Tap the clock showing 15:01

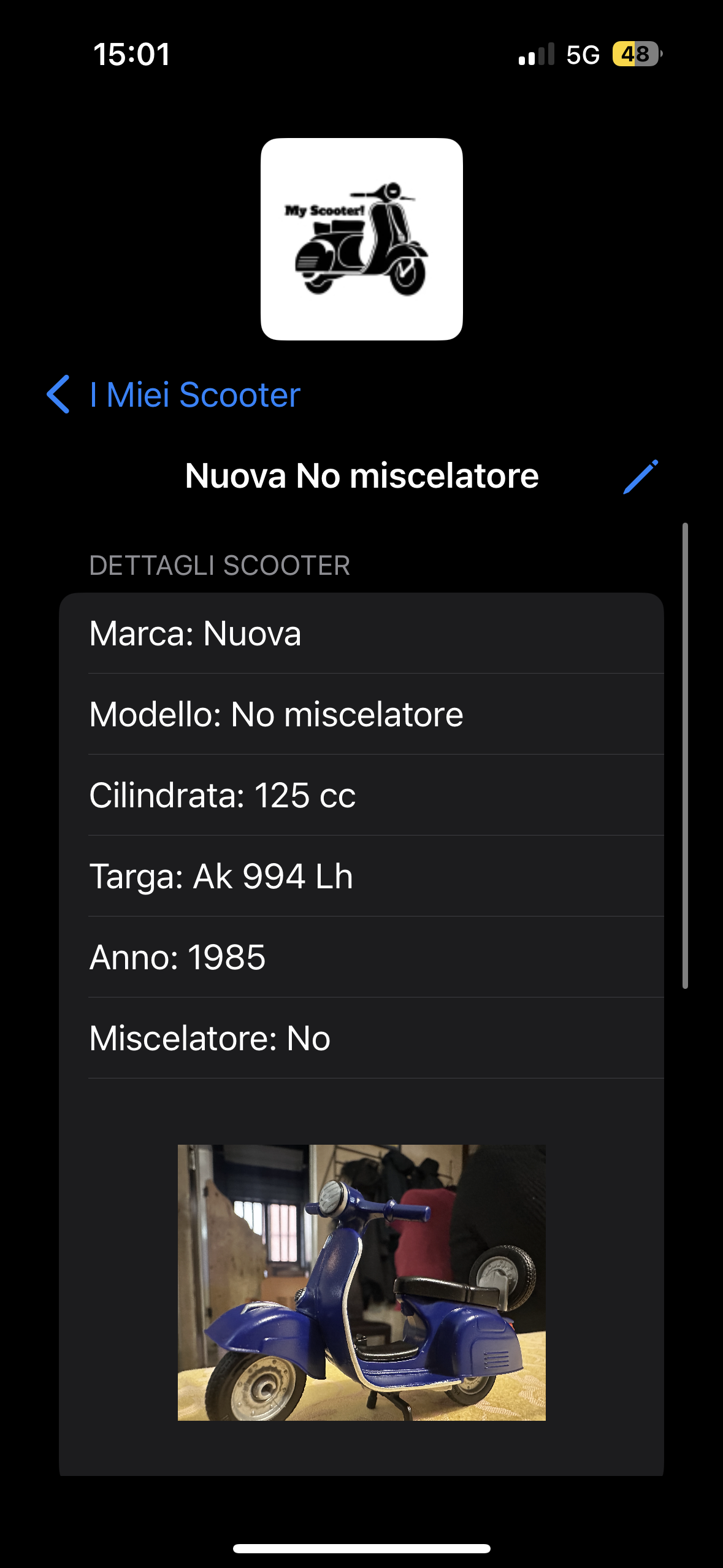click(131, 55)
